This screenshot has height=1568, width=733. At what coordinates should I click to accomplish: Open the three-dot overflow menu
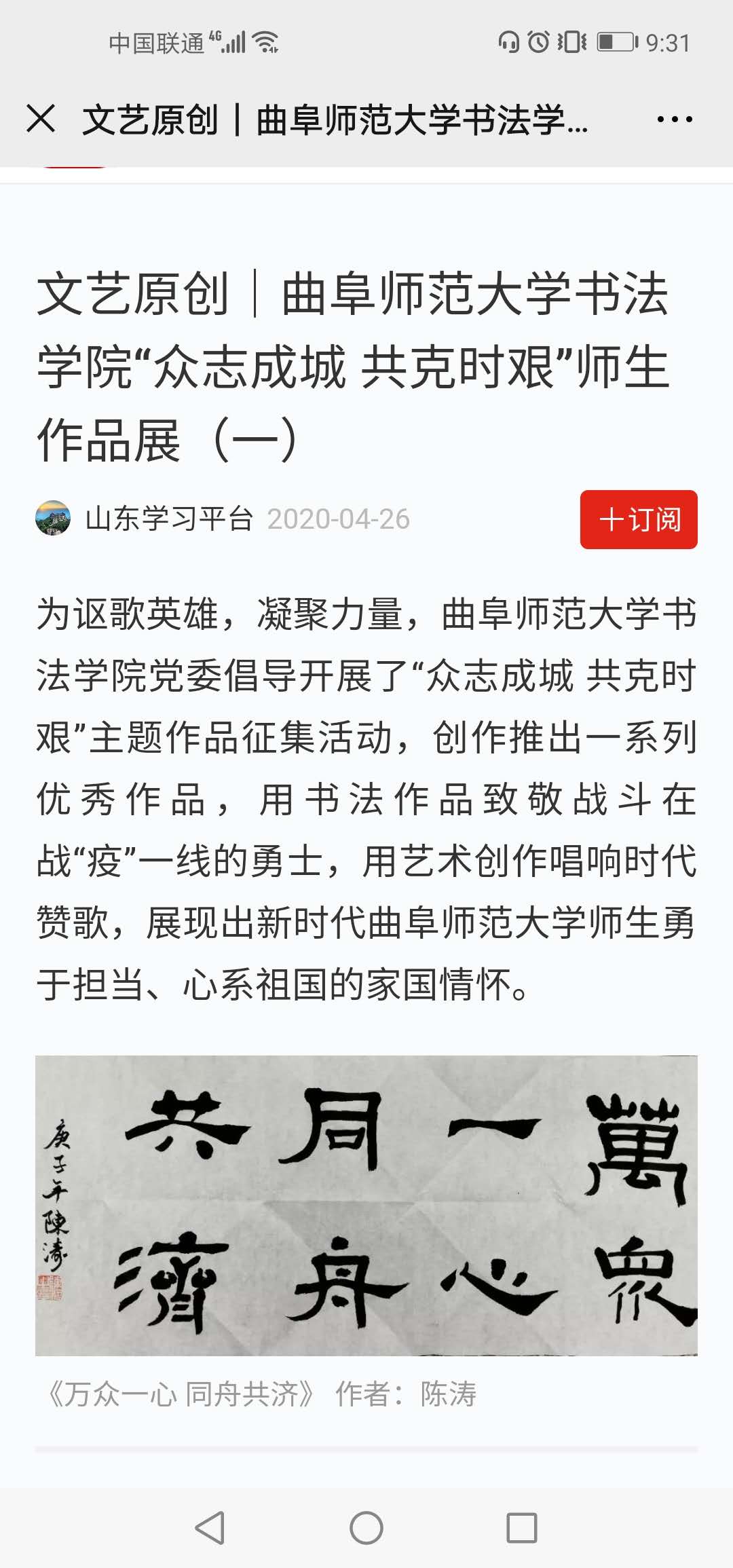coord(674,119)
